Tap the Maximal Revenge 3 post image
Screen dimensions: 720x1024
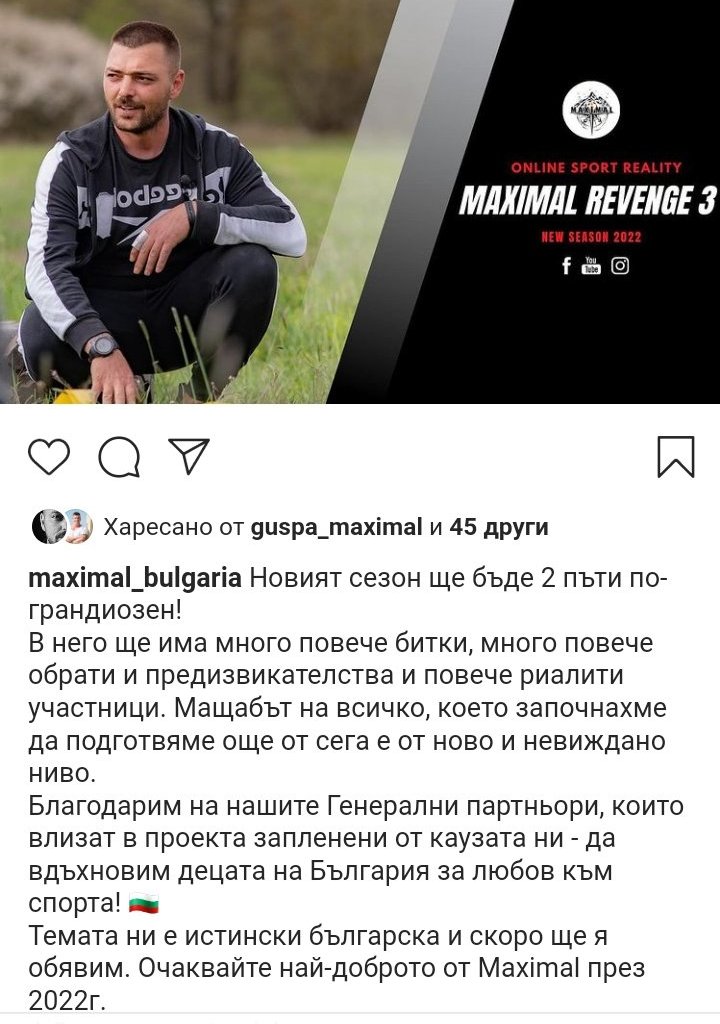(360, 202)
